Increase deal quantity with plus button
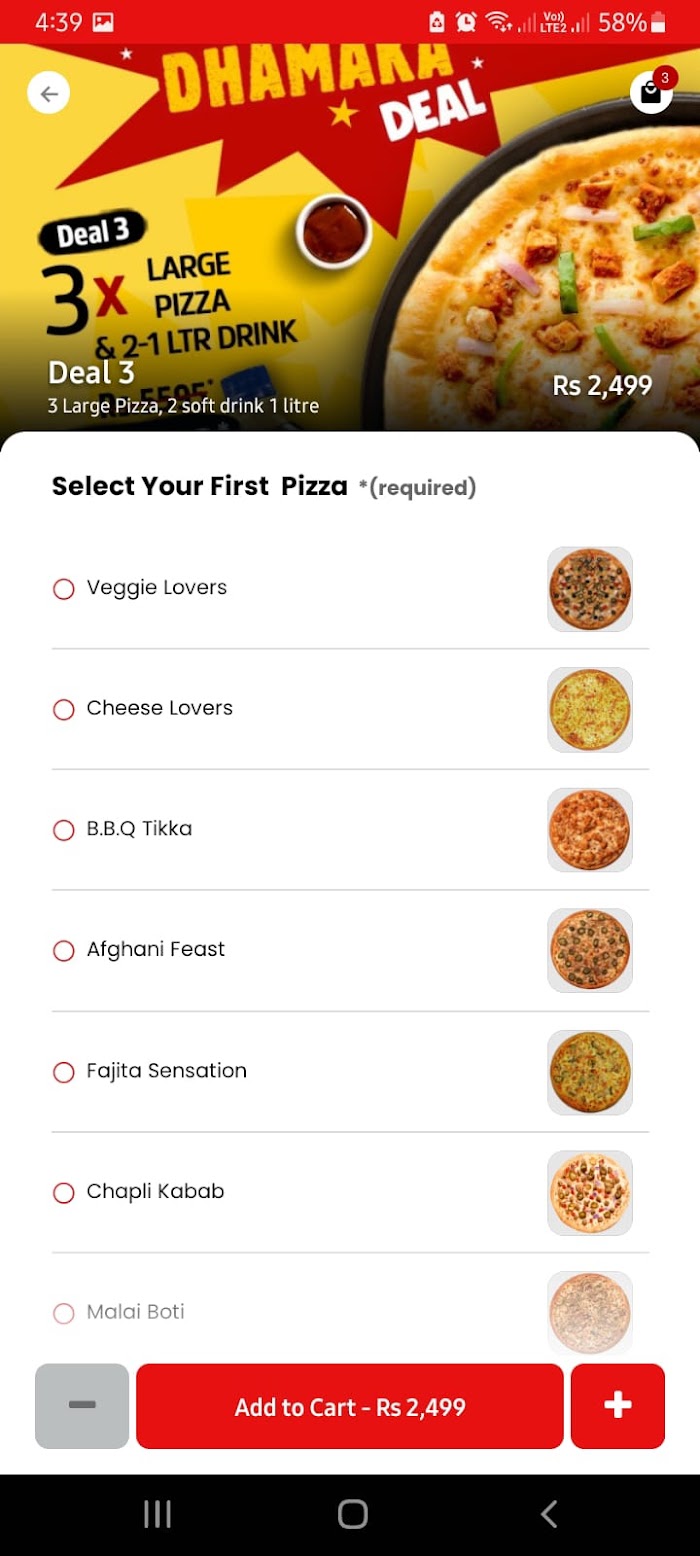The width and height of the screenshot is (700, 1556). 618,1406
